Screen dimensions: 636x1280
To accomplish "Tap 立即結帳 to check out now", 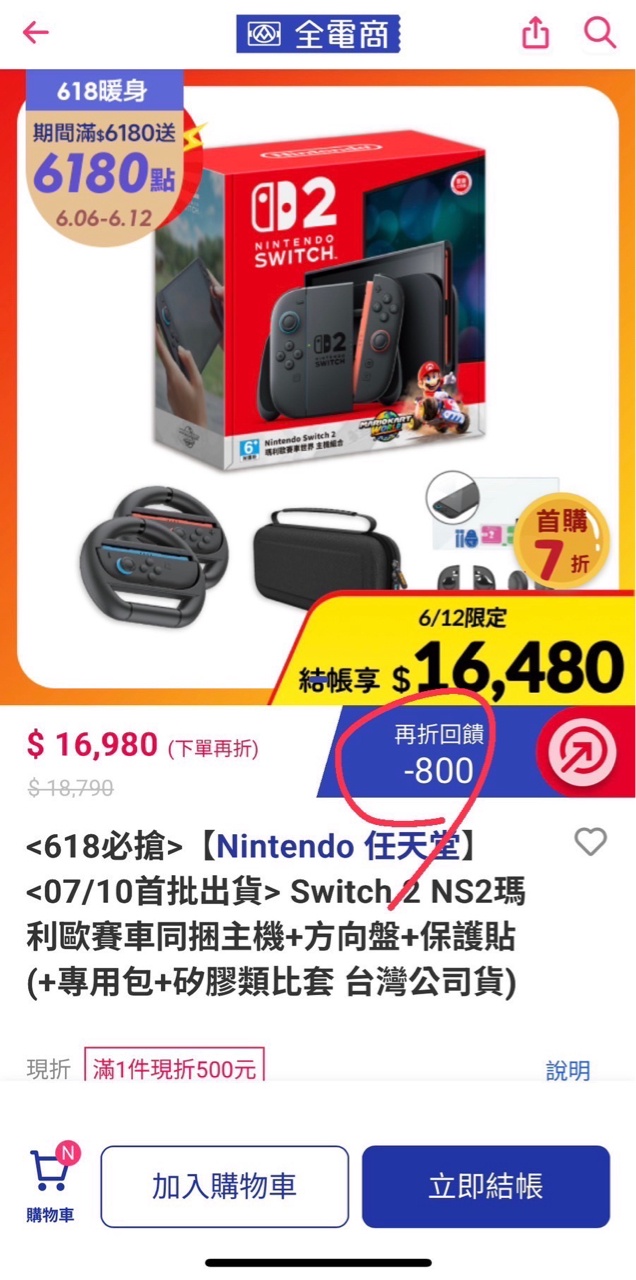I will [x=485, y=1186].
